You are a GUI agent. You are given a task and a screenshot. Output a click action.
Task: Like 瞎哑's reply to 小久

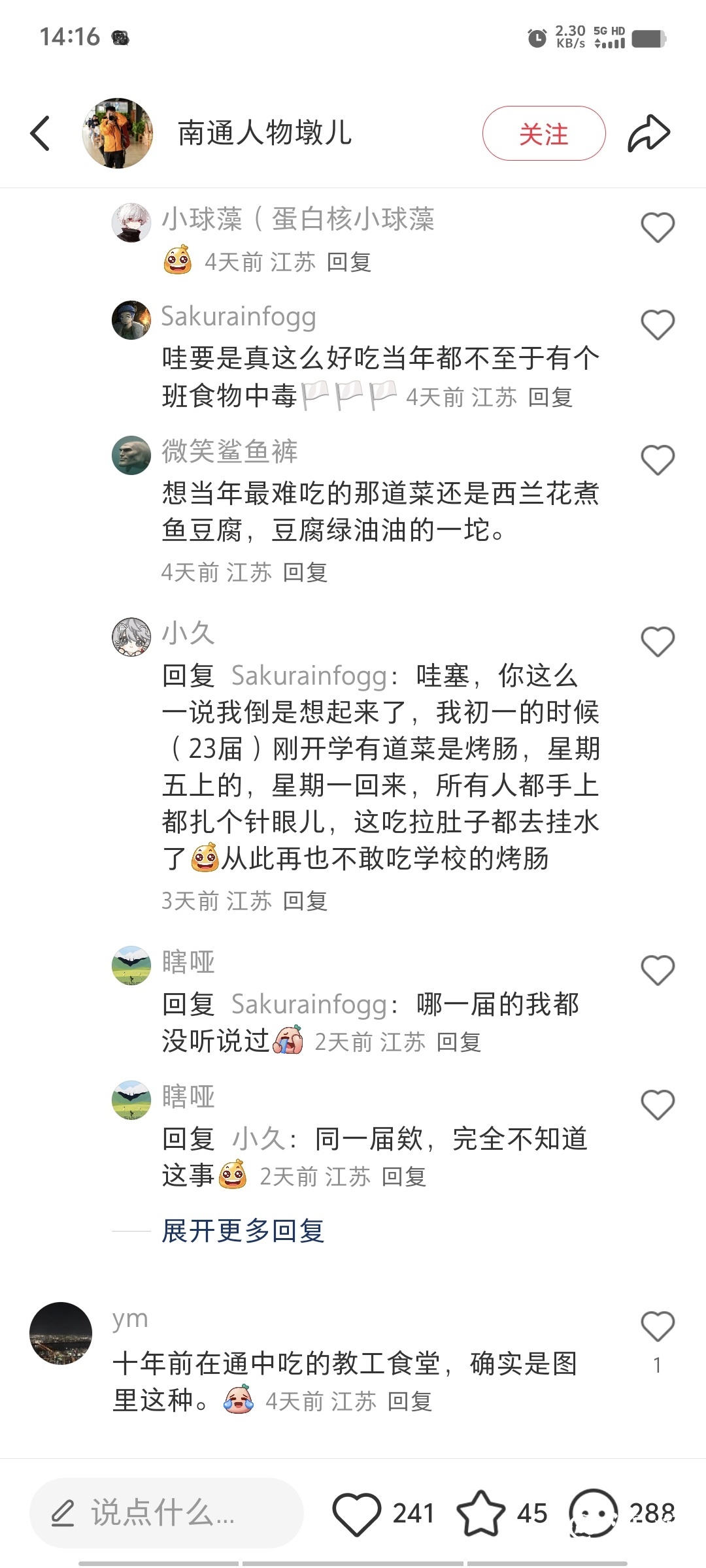click(657, 1105)
